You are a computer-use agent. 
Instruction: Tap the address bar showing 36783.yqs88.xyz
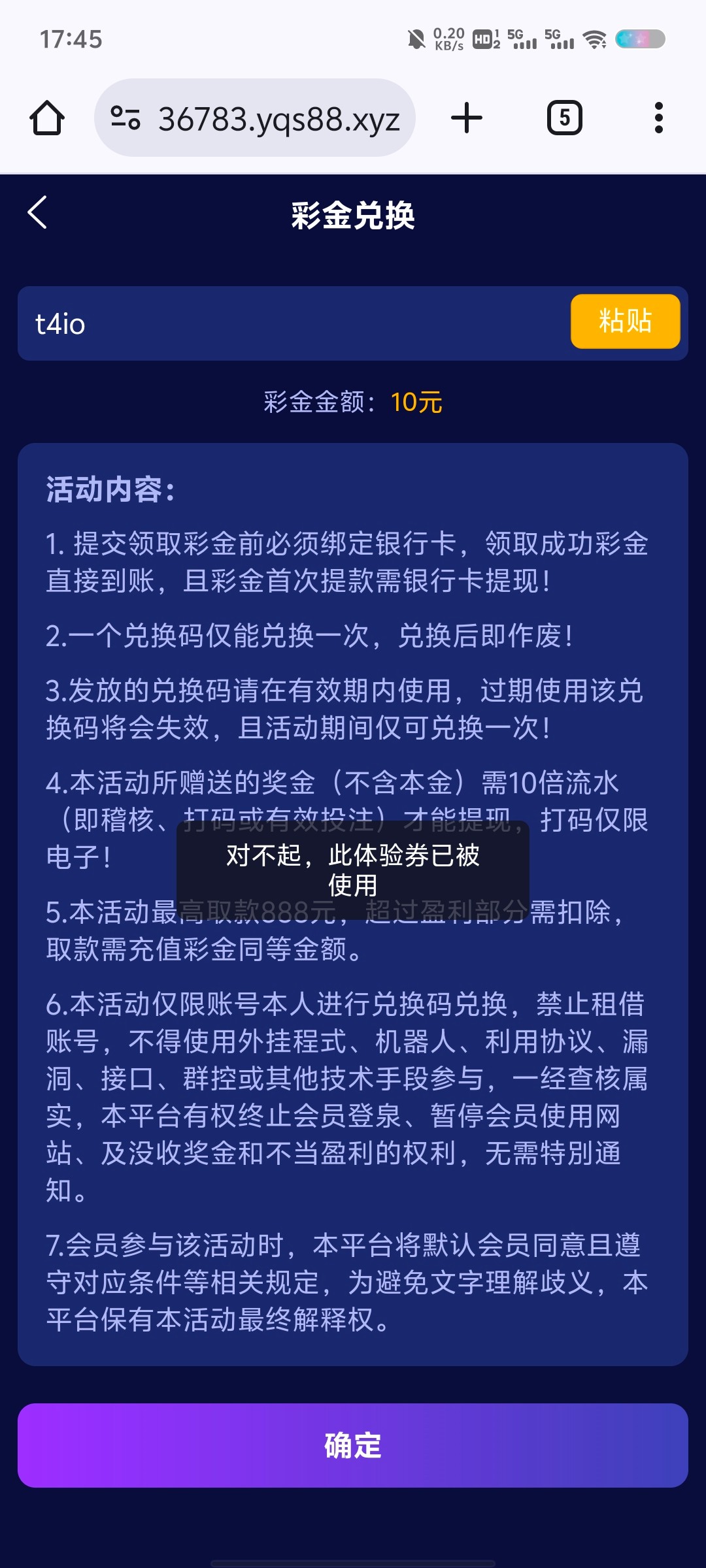pyautogui.click(x=278, y=119)
